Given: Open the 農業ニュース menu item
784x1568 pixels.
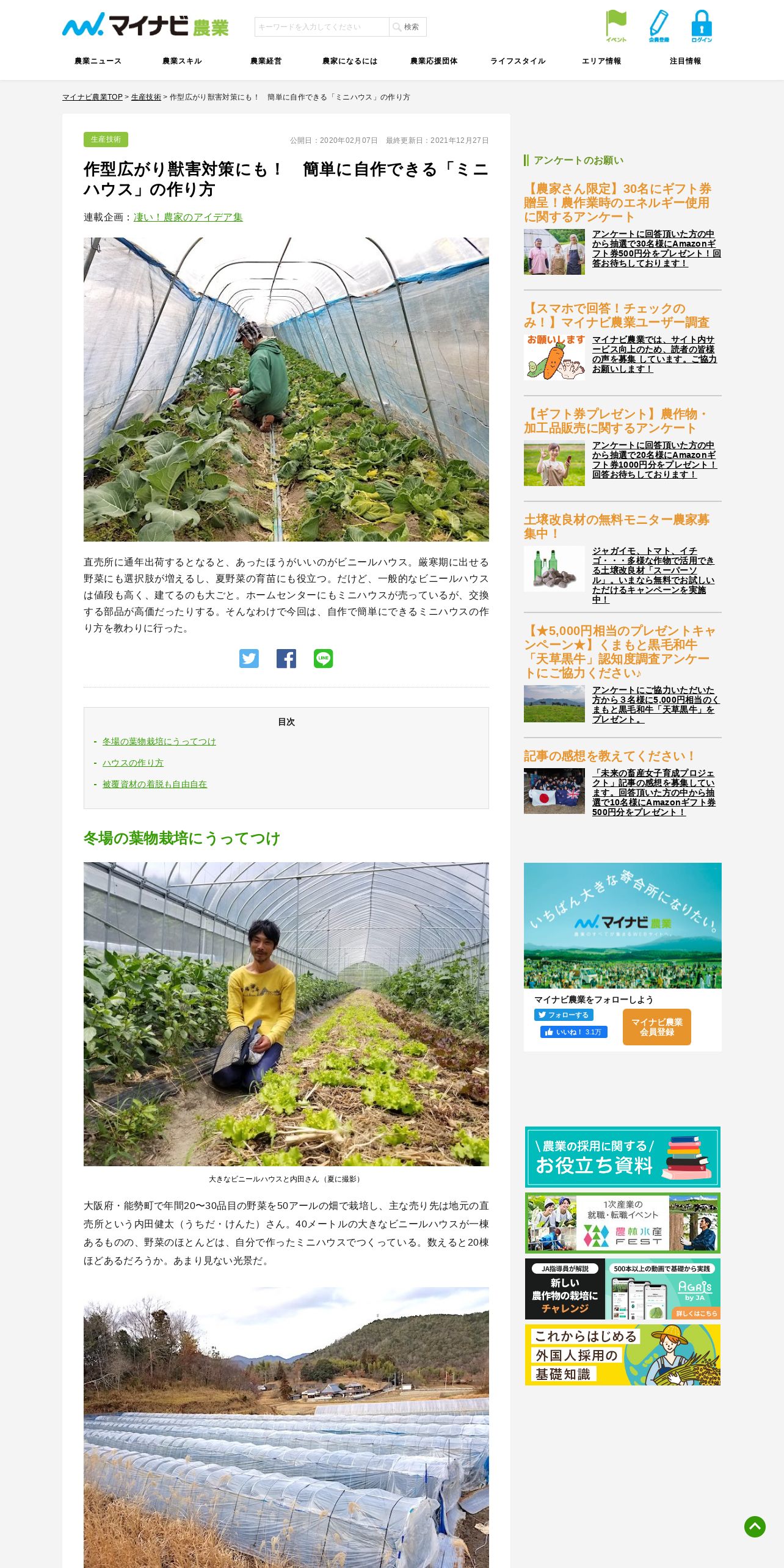Looking at the screenshot, I should pos(98,61).
